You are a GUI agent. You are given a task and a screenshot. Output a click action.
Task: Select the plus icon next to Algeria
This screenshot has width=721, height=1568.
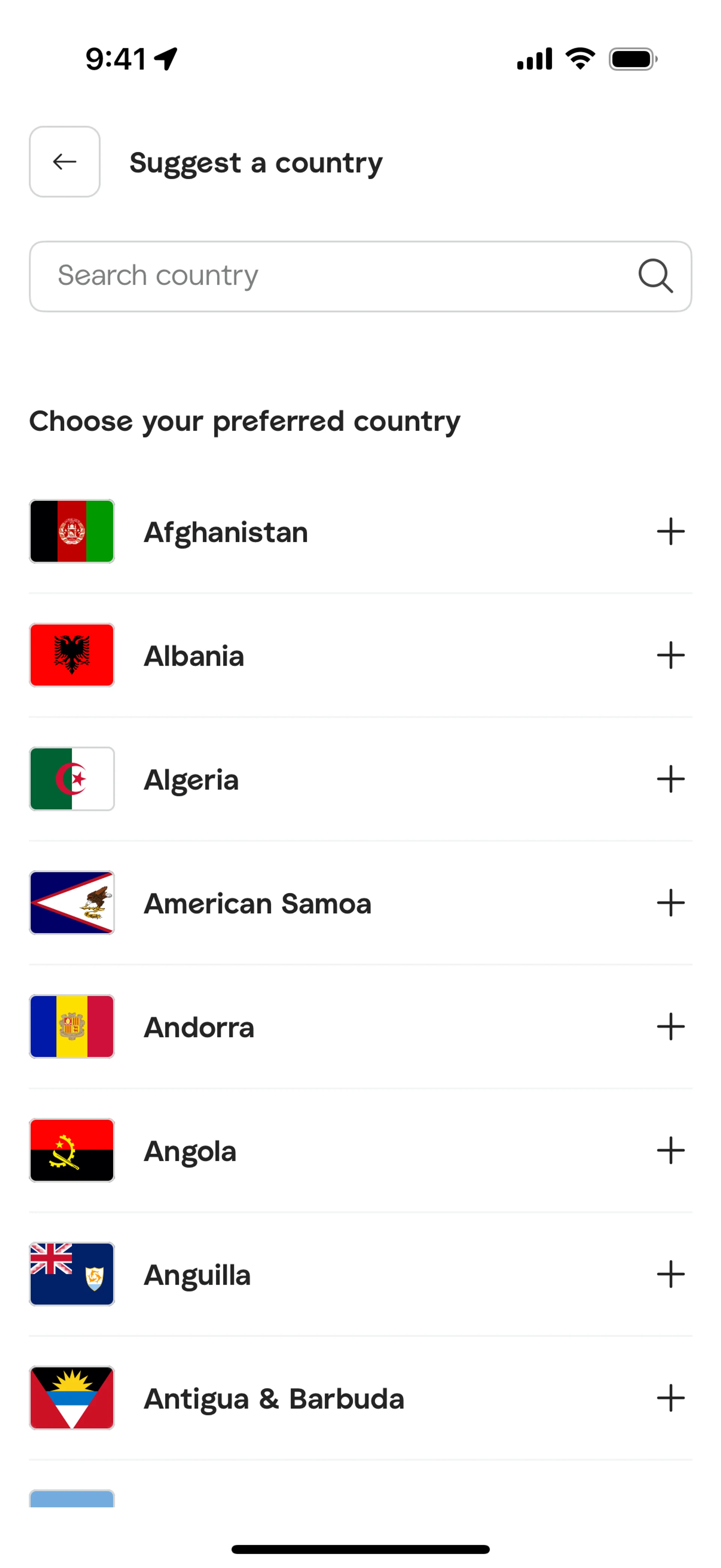[x=671, y=779]
